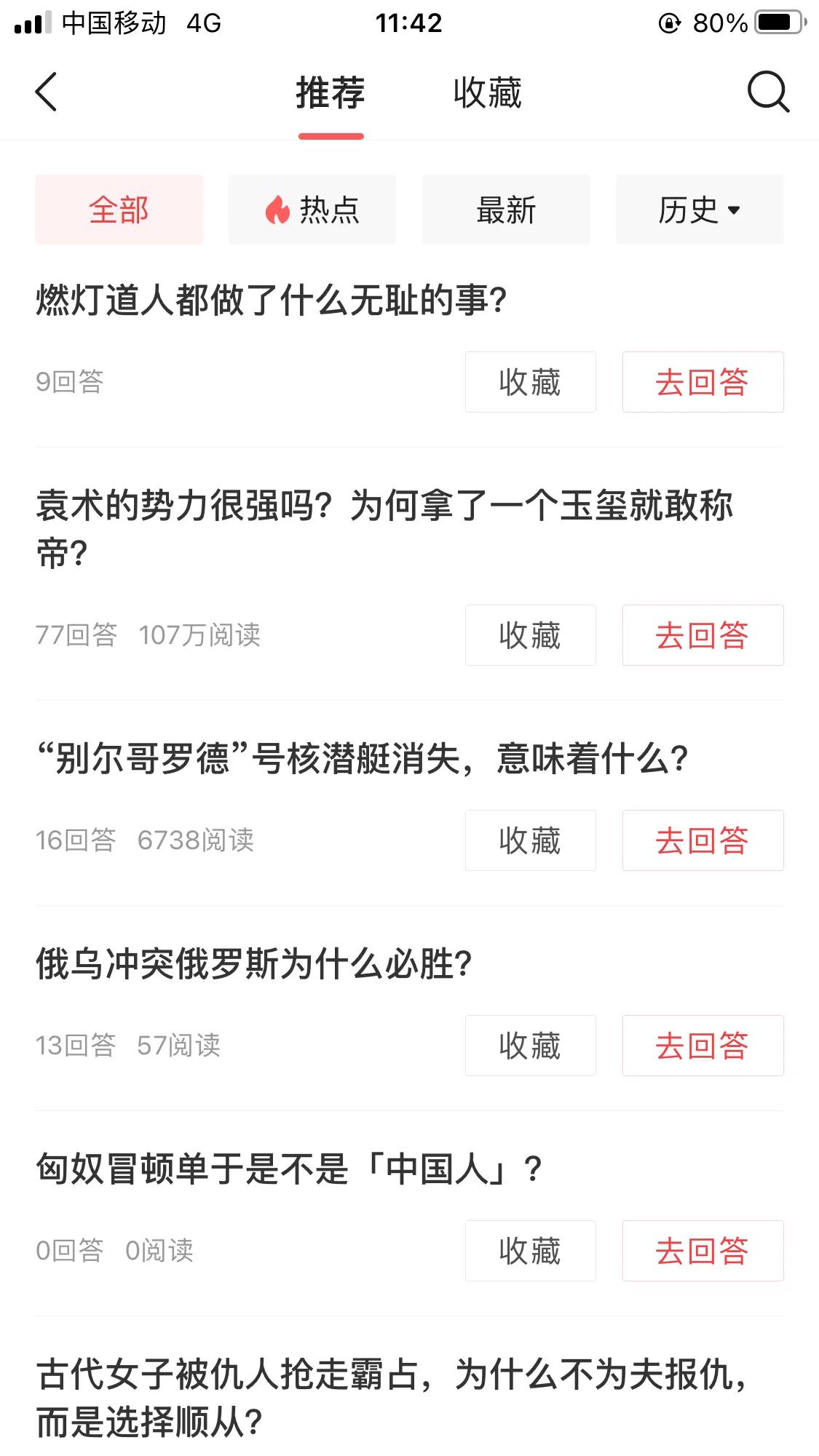Open the question about 燃灯道人
Viewport: 819px width, 1456px height.
[x=271, y=301]
